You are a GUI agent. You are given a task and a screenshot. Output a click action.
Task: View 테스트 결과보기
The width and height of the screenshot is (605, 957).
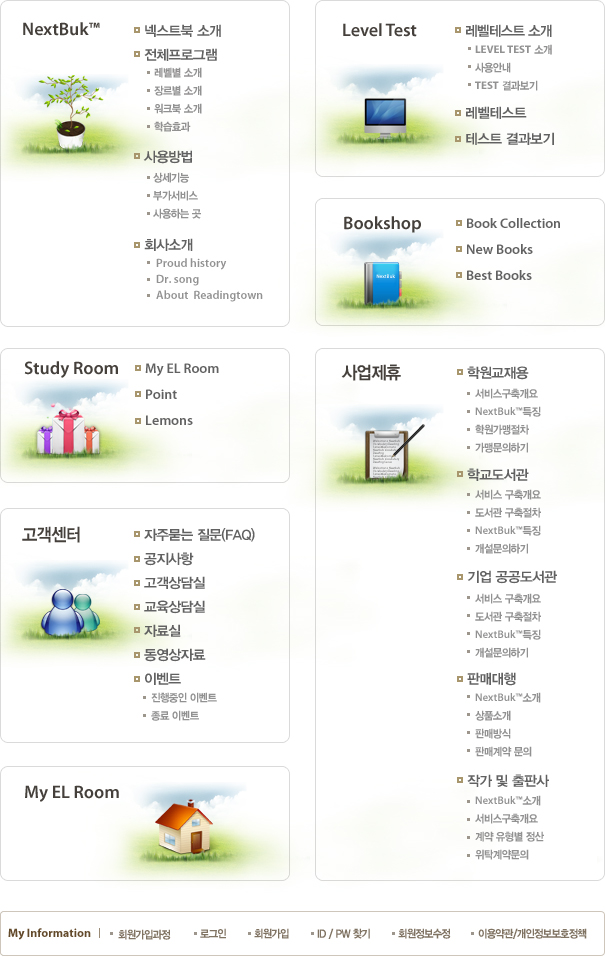coord(509,139)
